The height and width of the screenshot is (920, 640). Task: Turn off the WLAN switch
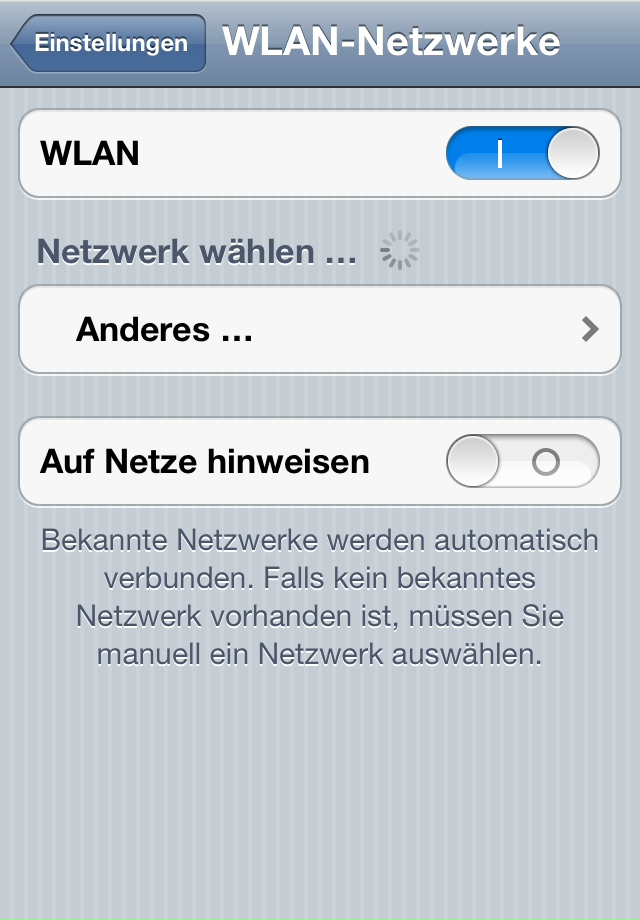pyautogui.click(x=522, y=154)
